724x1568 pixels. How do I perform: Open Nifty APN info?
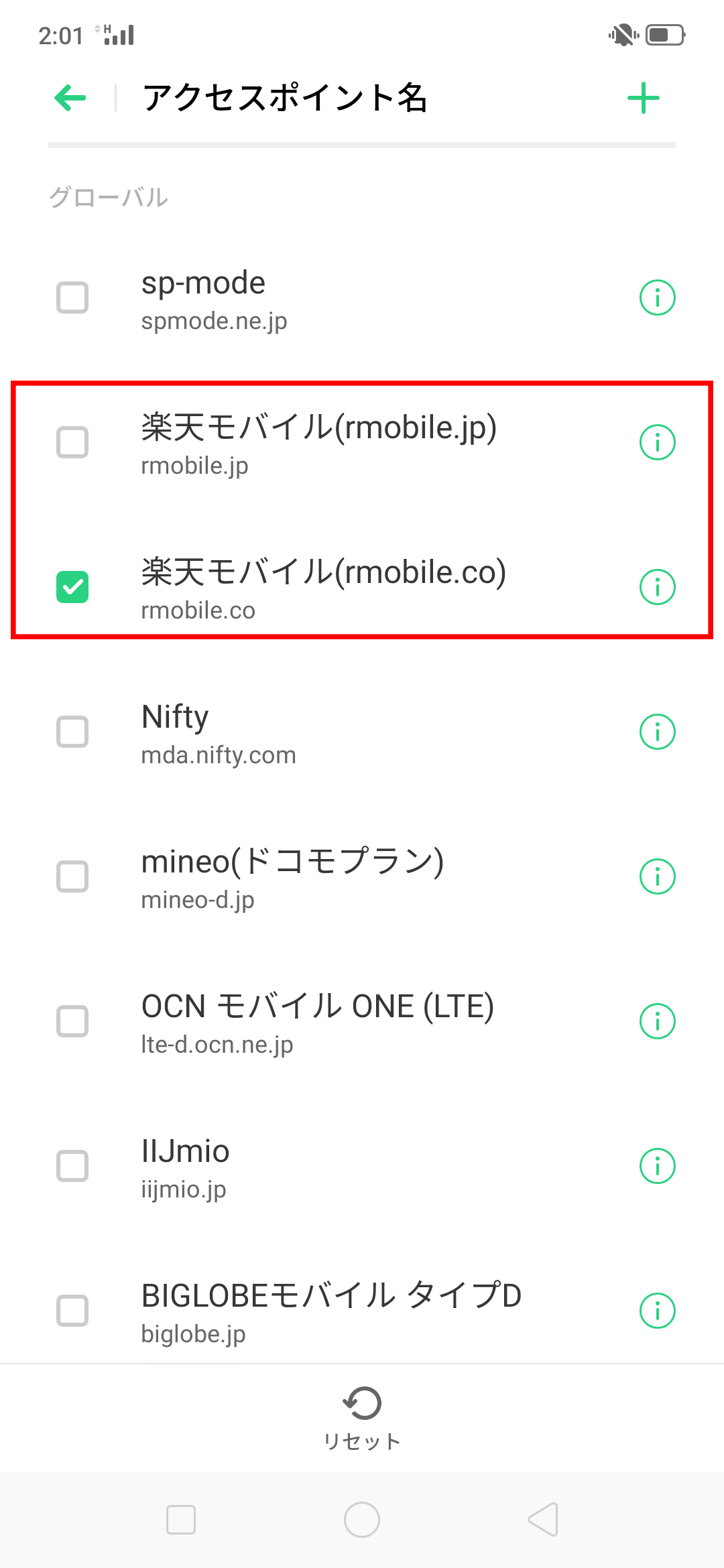tap(658, 732)
